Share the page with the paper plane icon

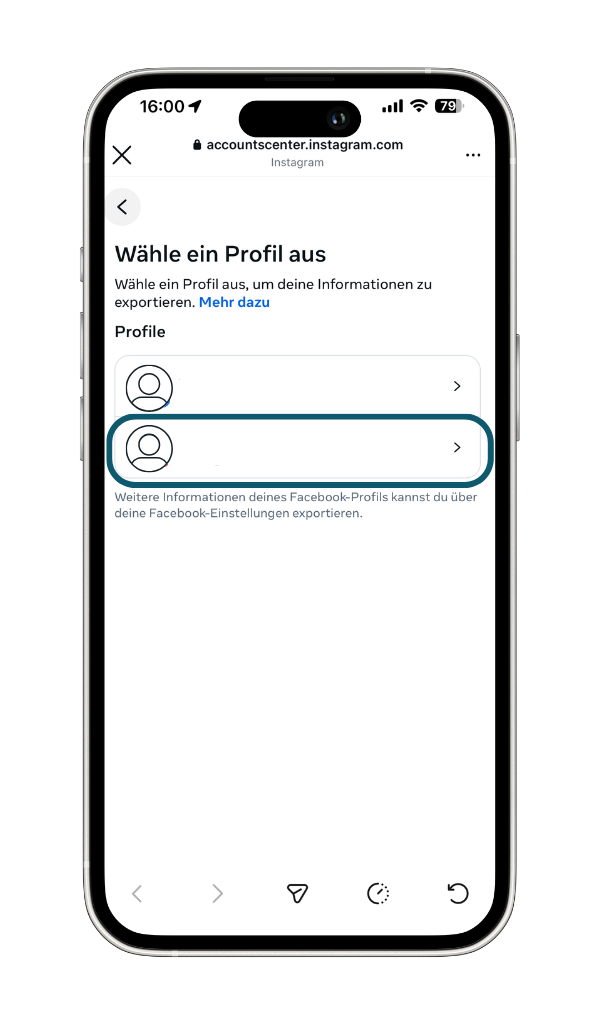click(297, 894)
